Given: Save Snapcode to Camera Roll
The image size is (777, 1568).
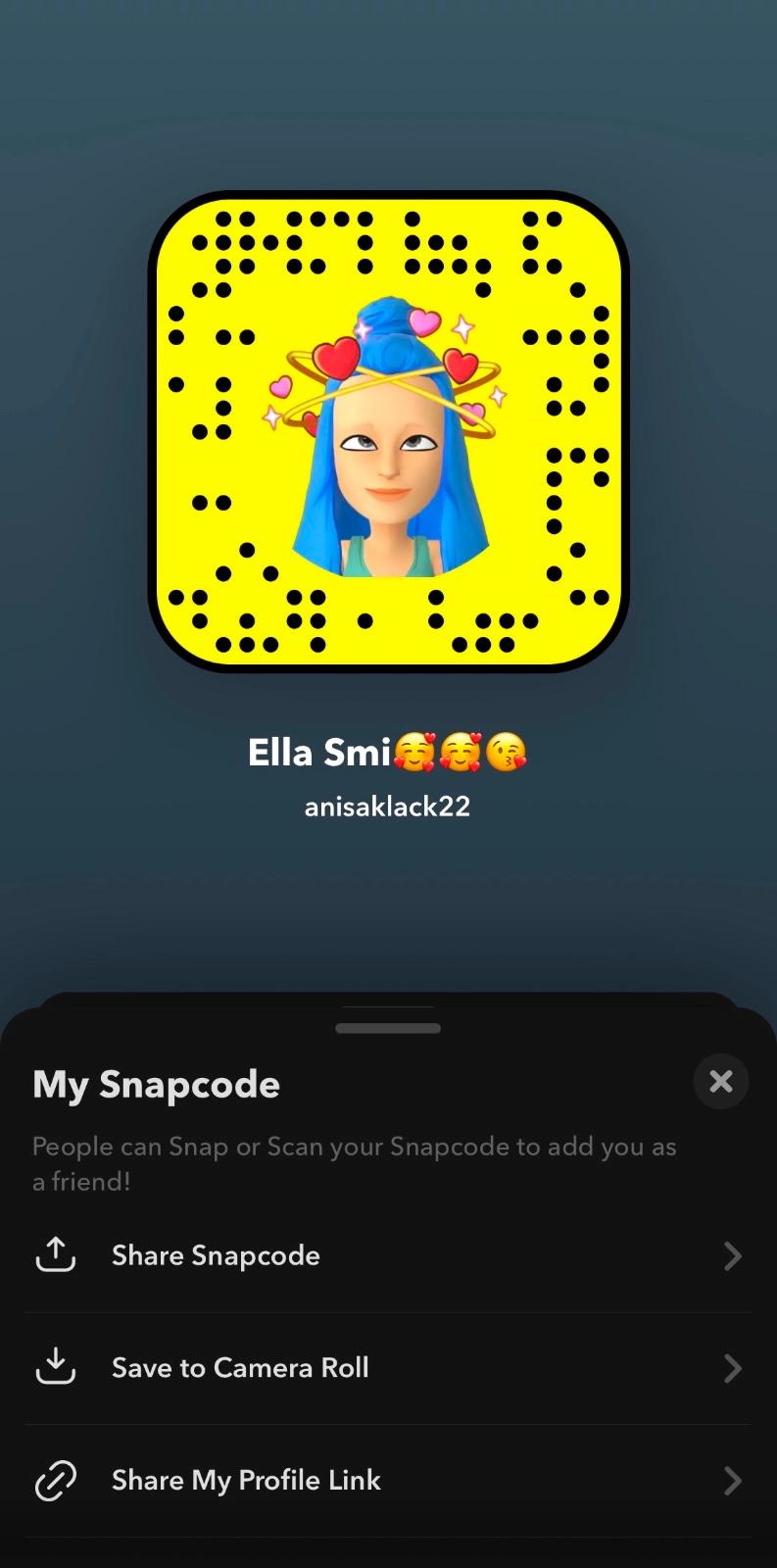Looking at the screenshot, I should coord(387,1368).
